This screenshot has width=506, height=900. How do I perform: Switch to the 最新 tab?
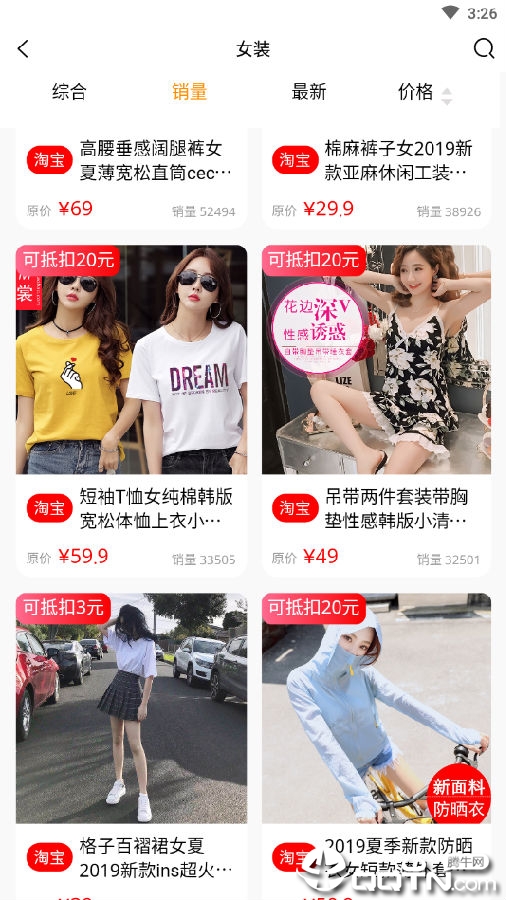pos(309,92)
